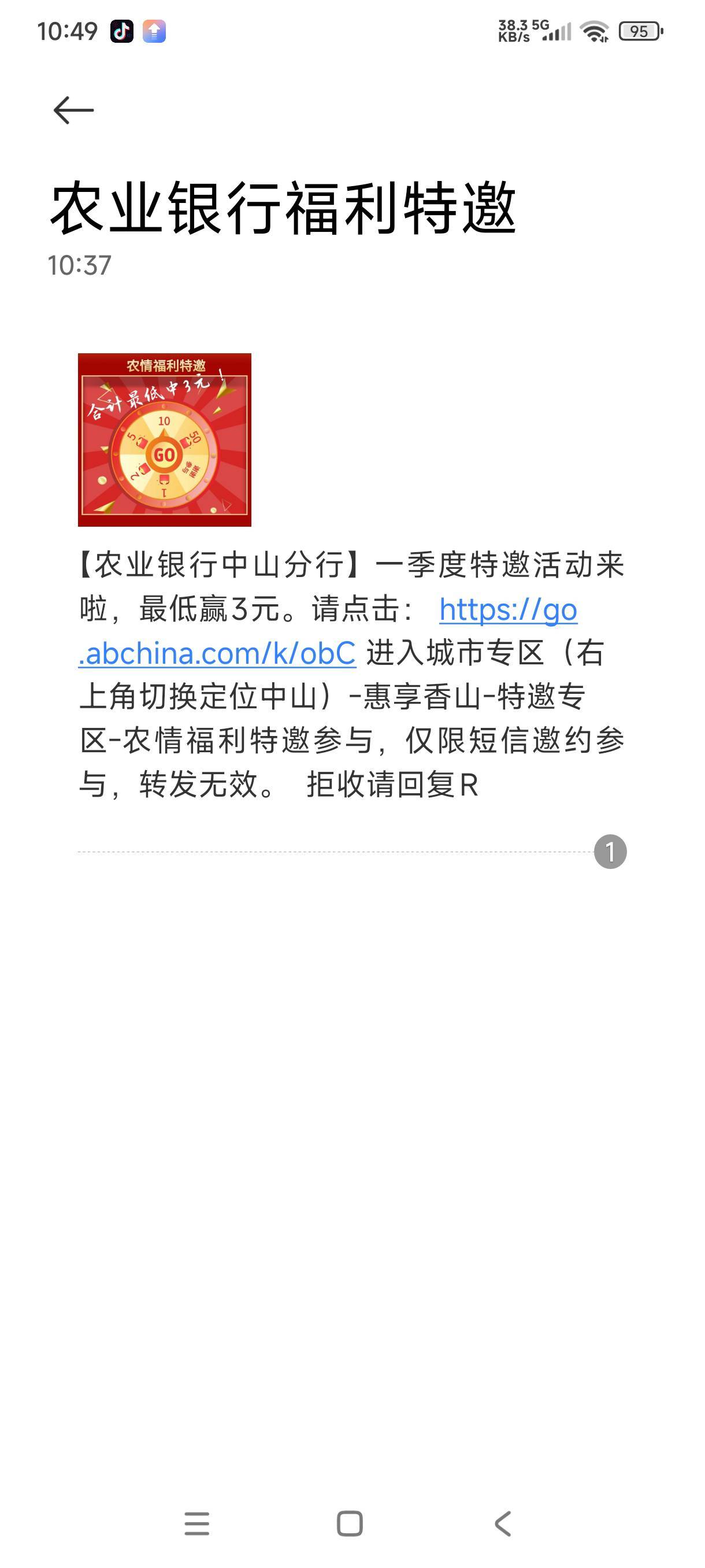Tap the system back button

tap(502, 1523)
